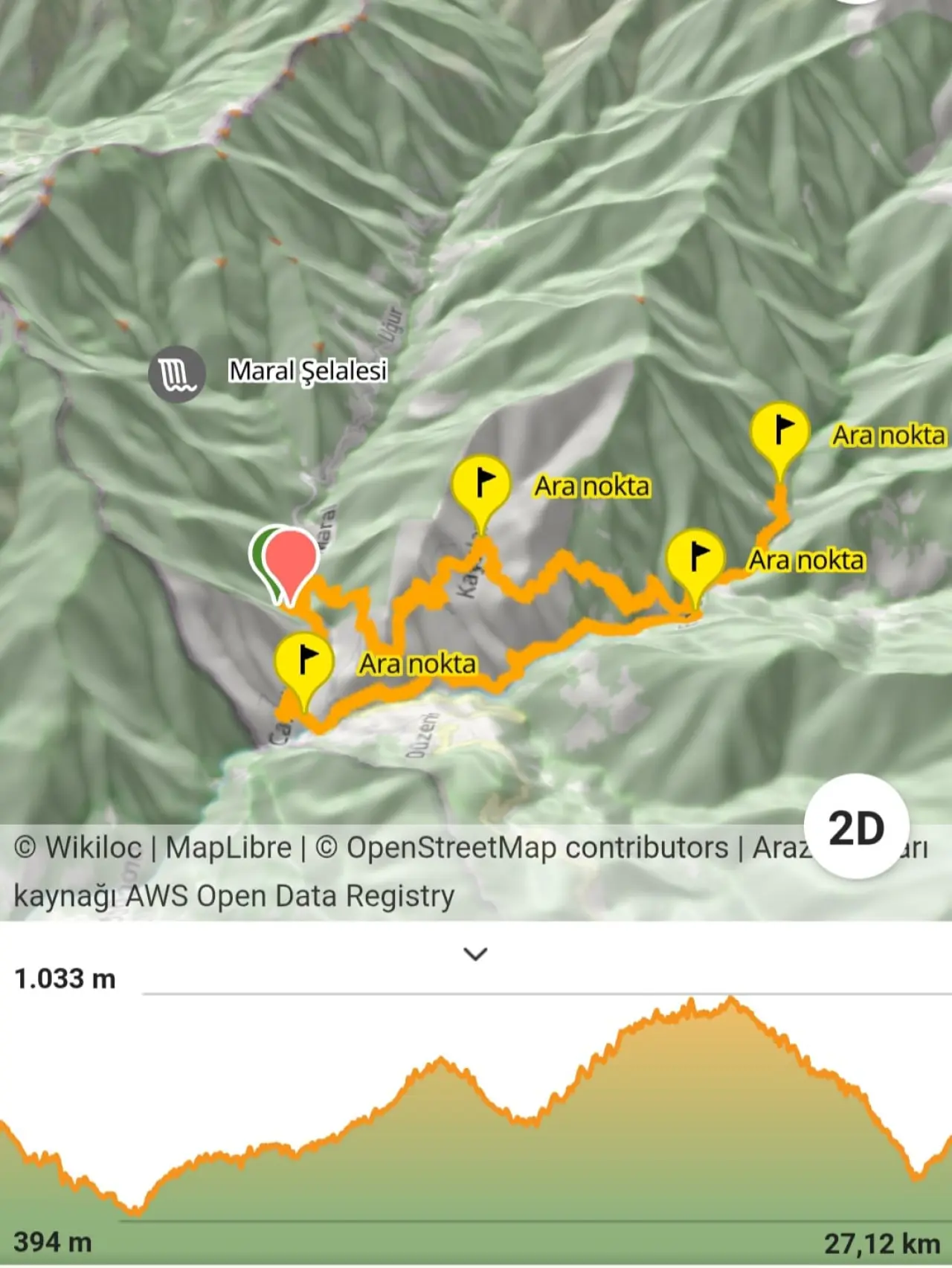The height and width of the screenshot is (1268, 952).
Task: Open the Maral Şelalesi waterfall marker
Action: (x=176, y=374)
